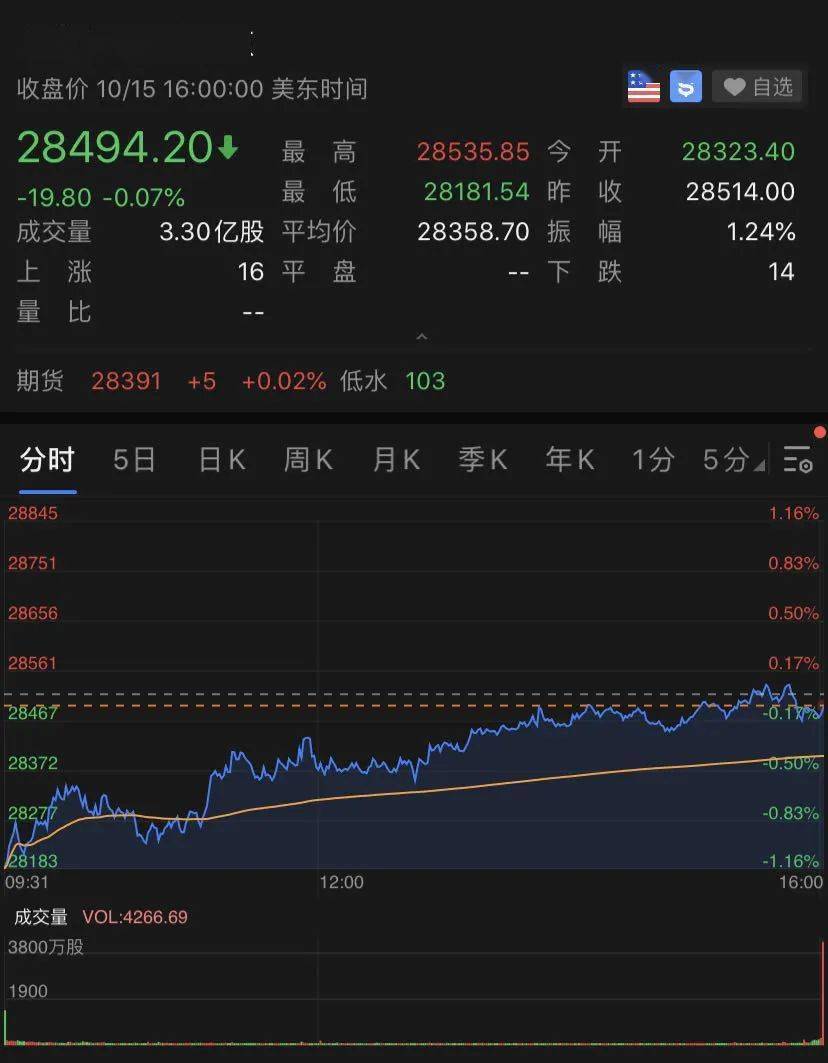Select the 分时 intraday view

47,459
